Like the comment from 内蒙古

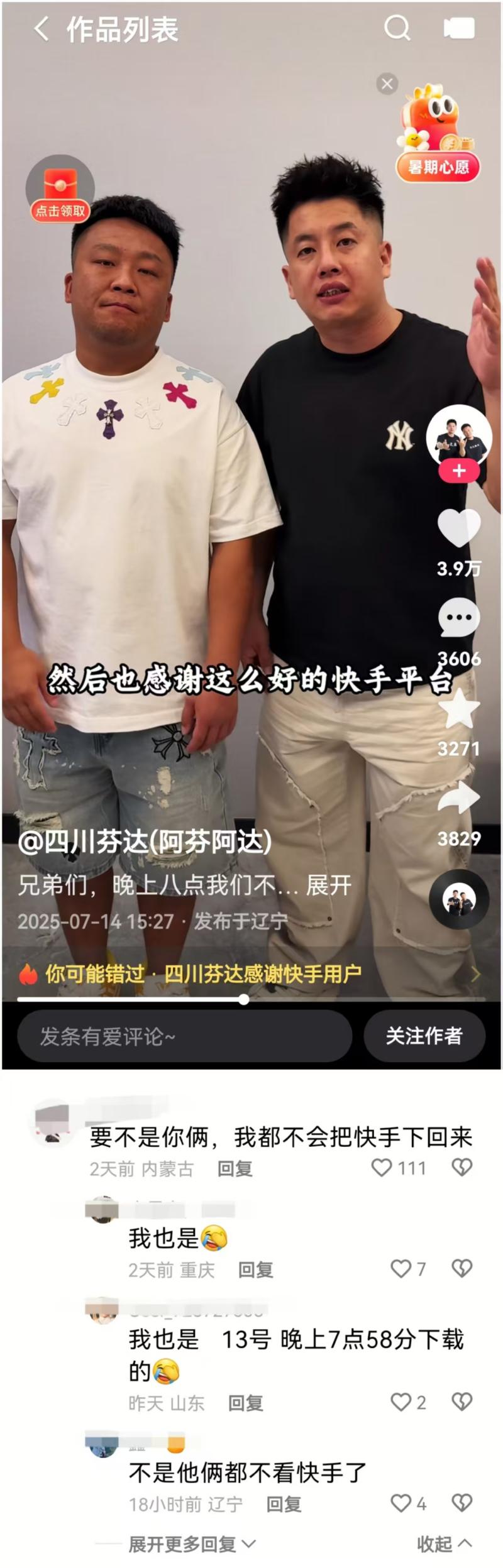[382, 1168]
